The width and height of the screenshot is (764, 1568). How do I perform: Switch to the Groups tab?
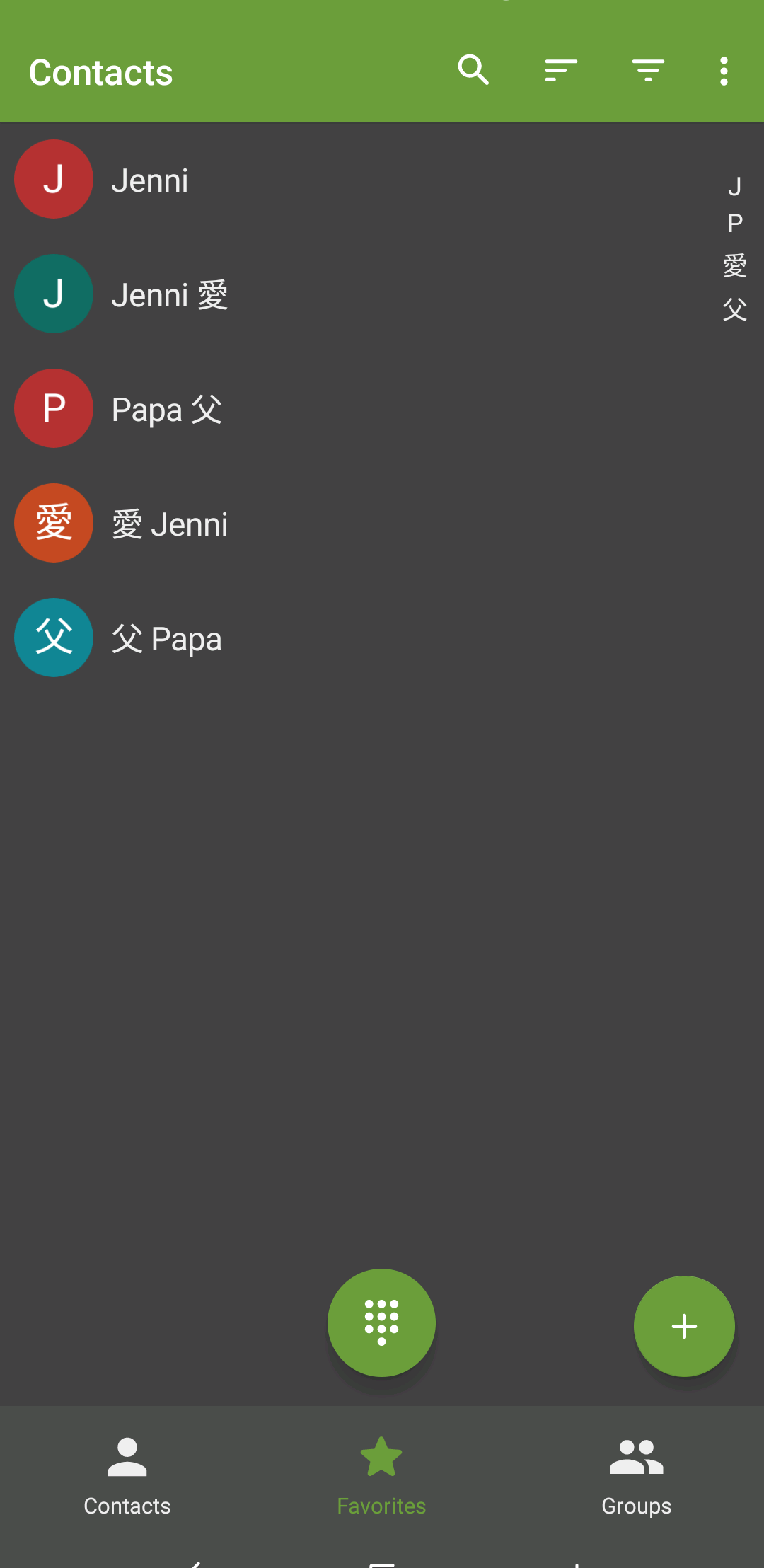pyautogui.click(x=635, y=1479)
